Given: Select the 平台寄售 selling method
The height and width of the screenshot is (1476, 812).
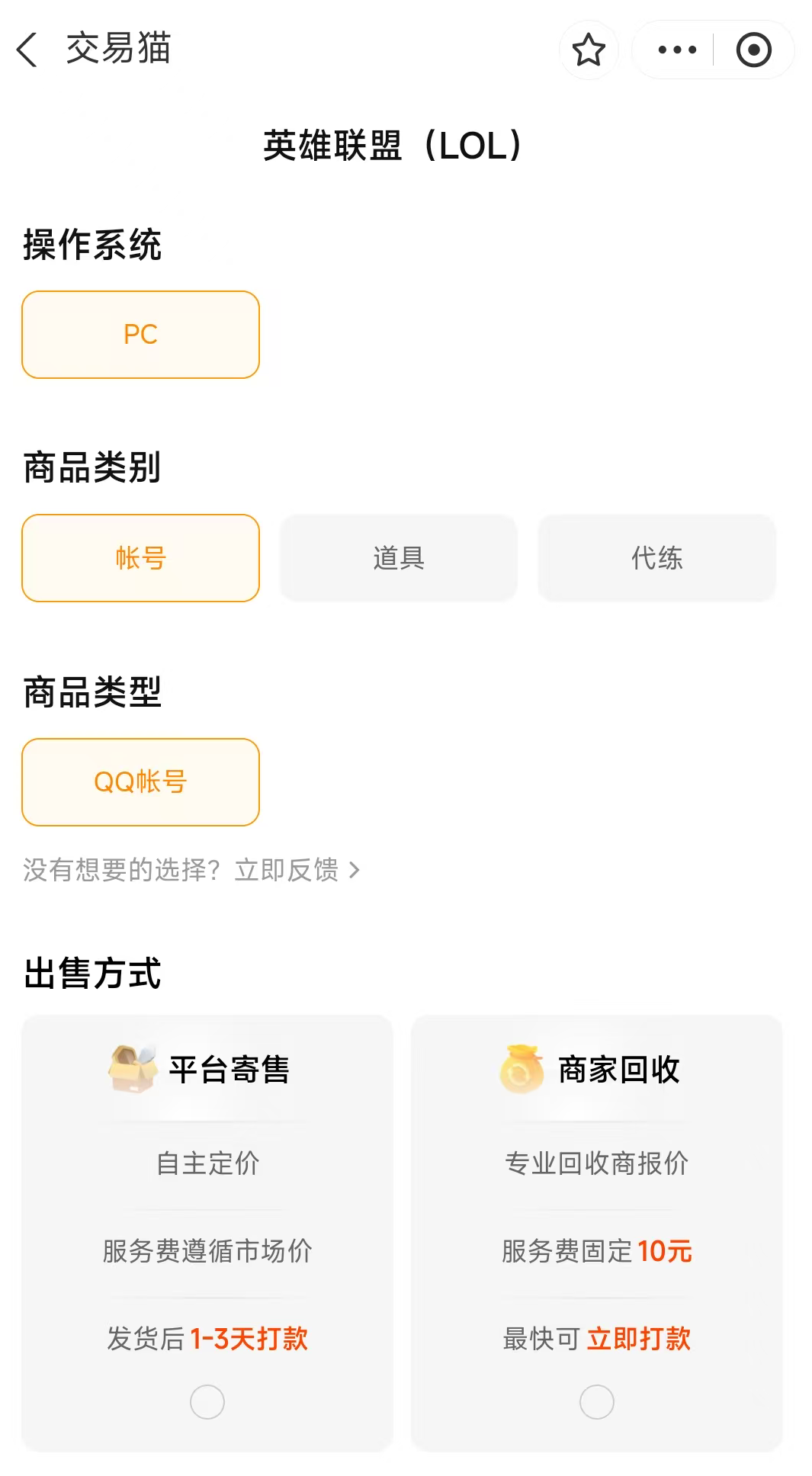Looking at the screenshot, I should 207,1401.
